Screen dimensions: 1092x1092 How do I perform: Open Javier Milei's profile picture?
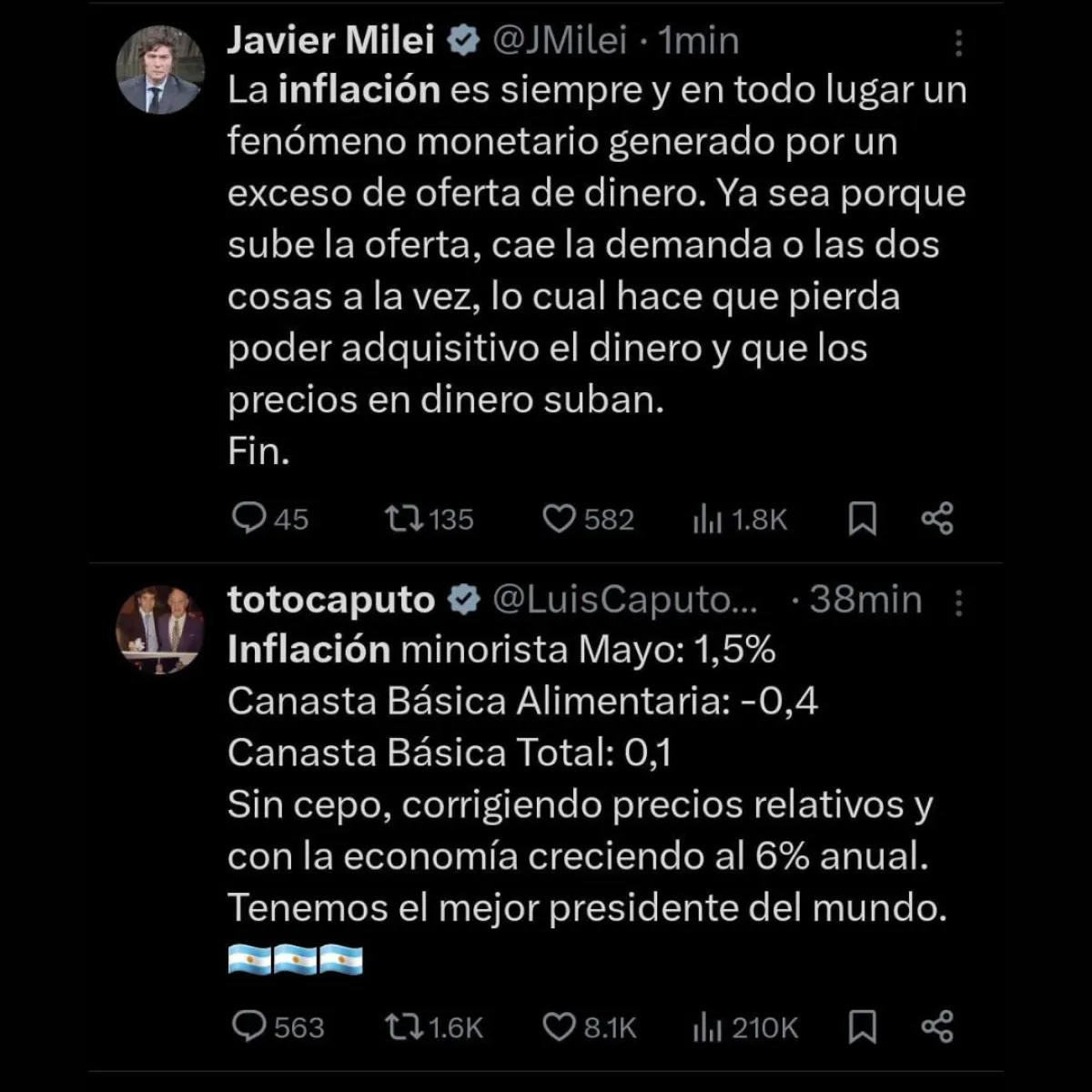tap(160, 70)
